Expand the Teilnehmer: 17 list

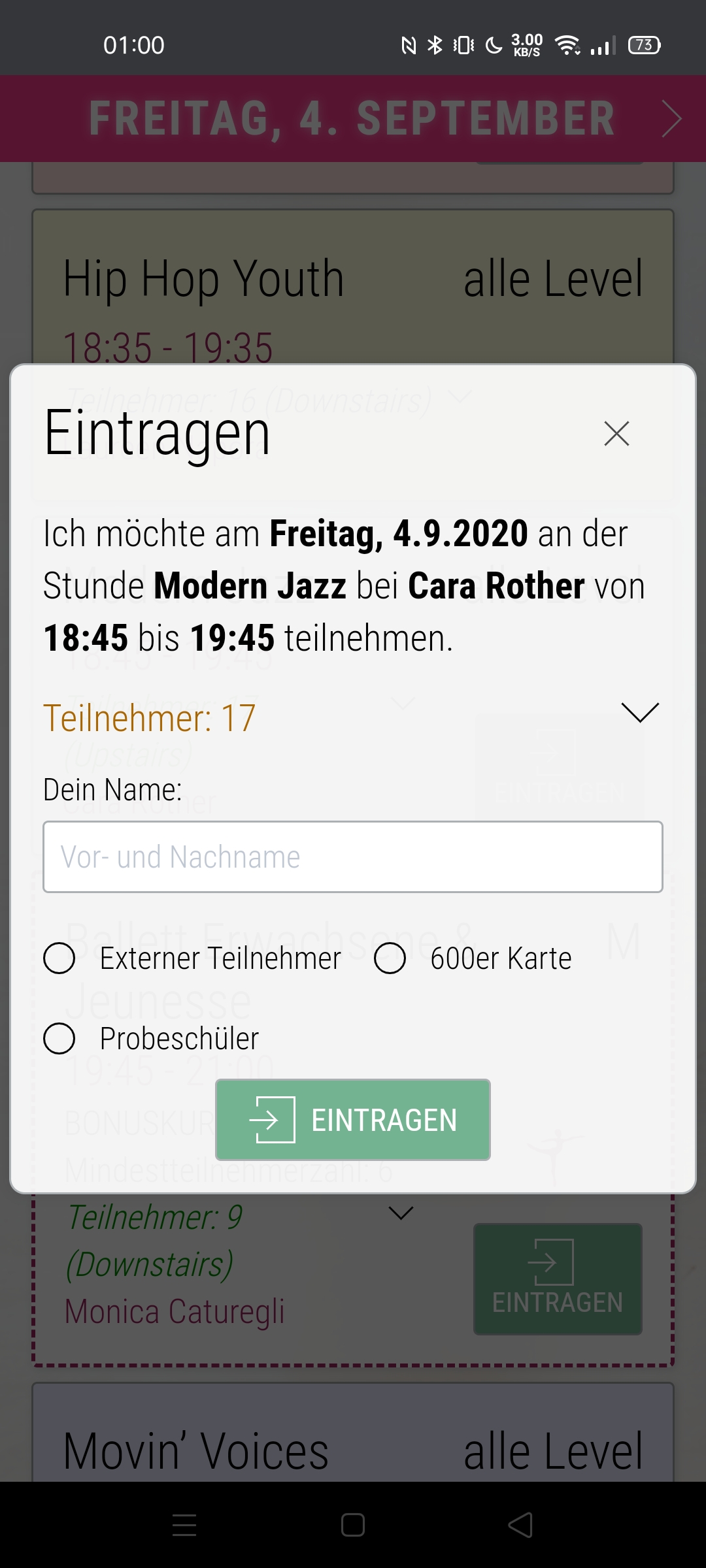coord(640,712)
